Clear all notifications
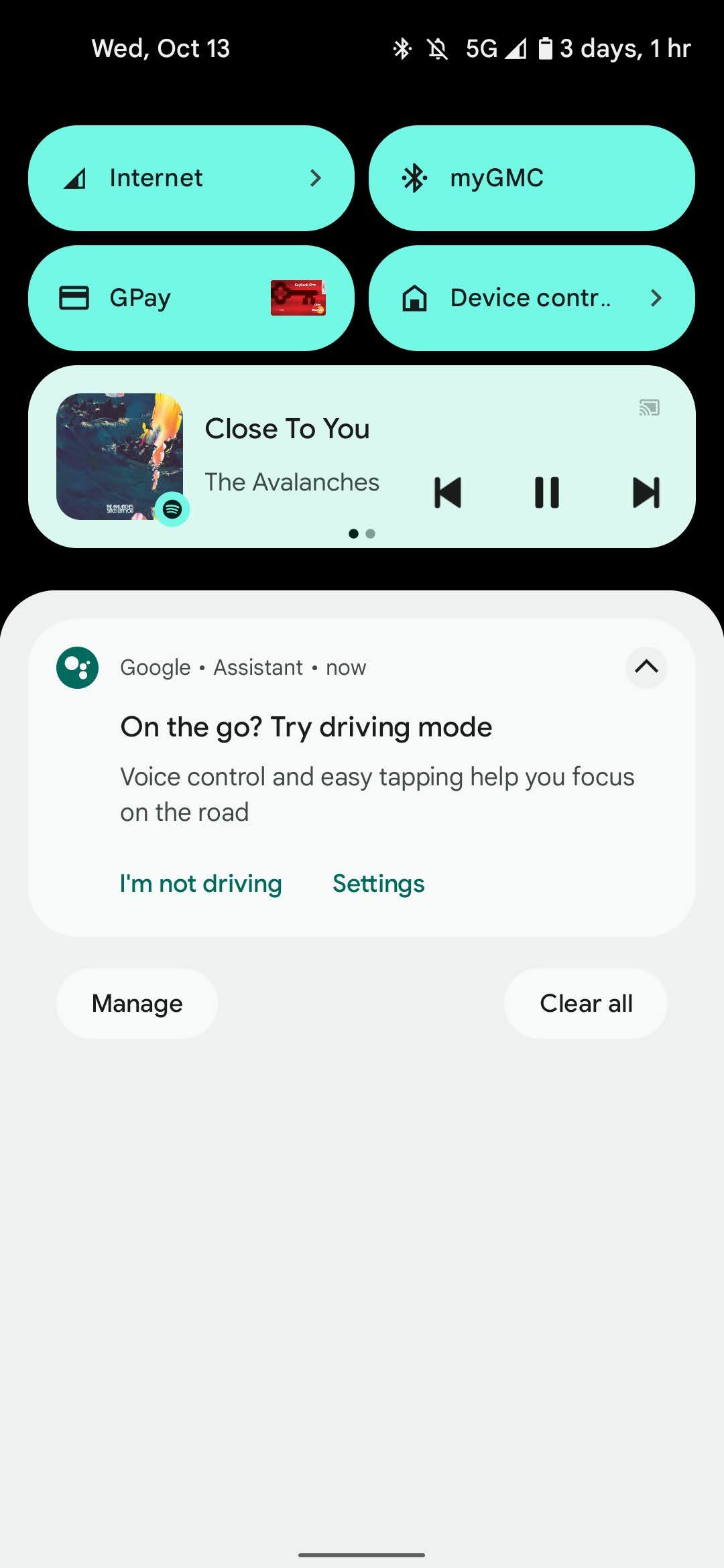The height and width of the screenshot is (1568, 724). tap(585, 1003)
